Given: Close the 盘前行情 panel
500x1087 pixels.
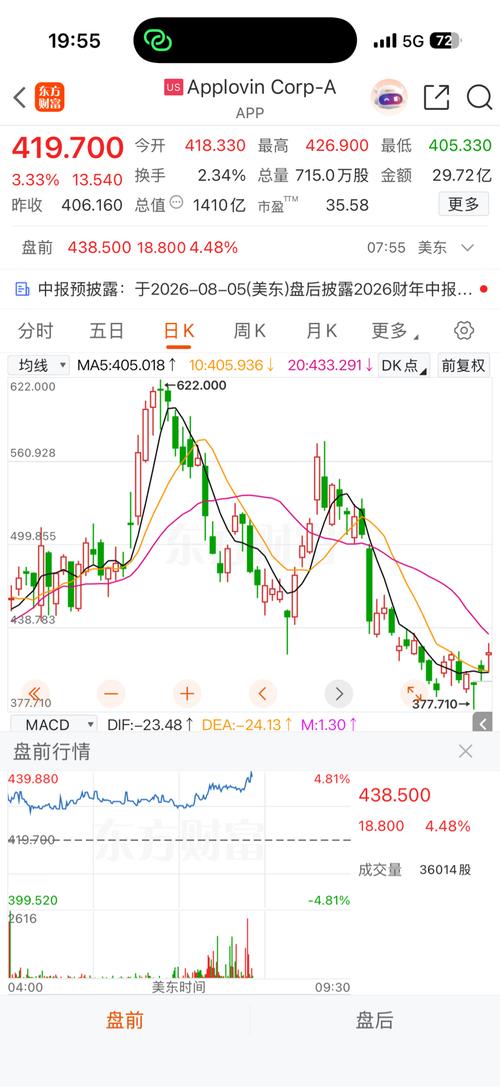Looking at the screenshot, I should pyautogui.click(x=465, y=751).
